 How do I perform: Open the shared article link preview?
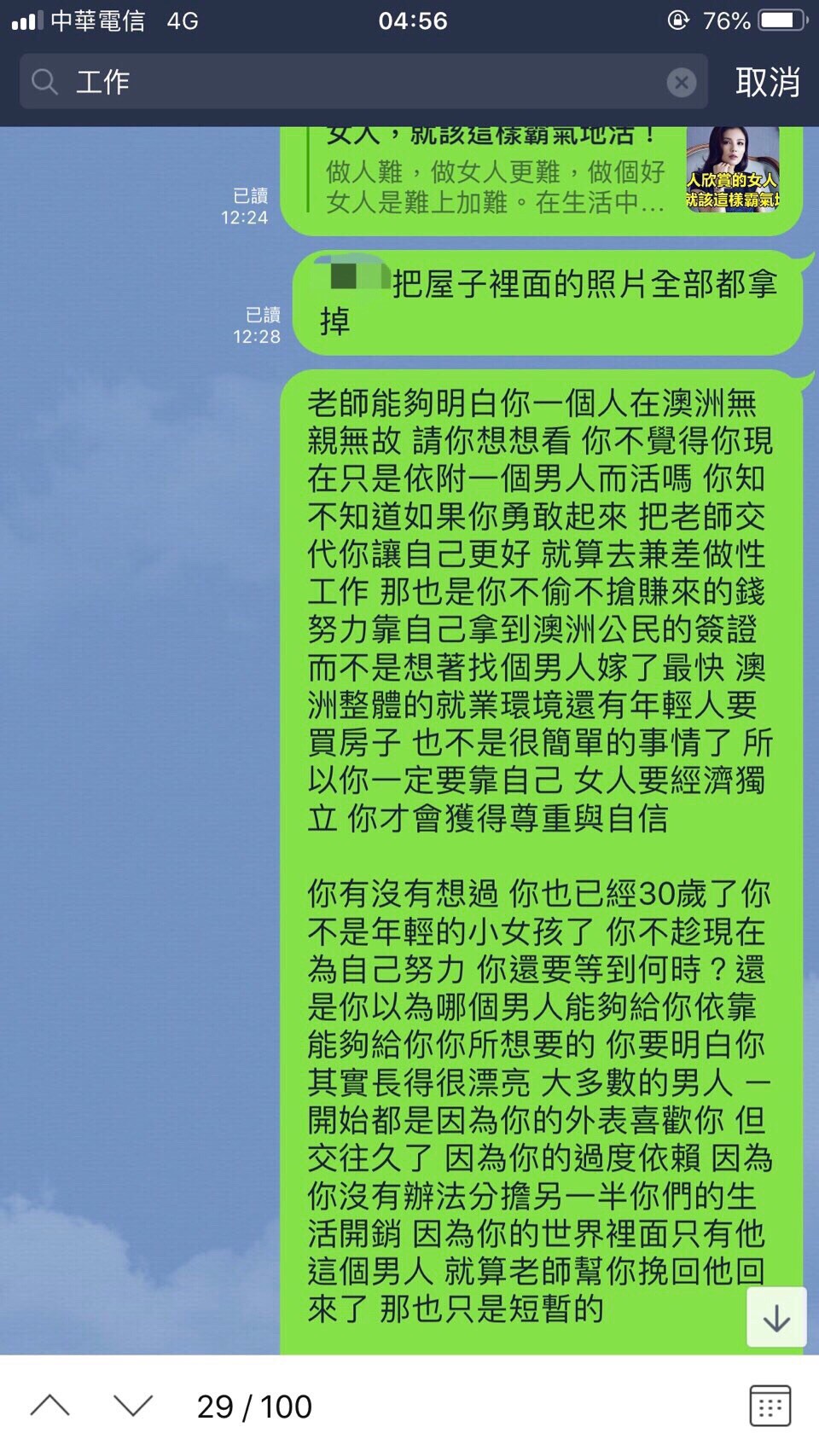[541, 179]
